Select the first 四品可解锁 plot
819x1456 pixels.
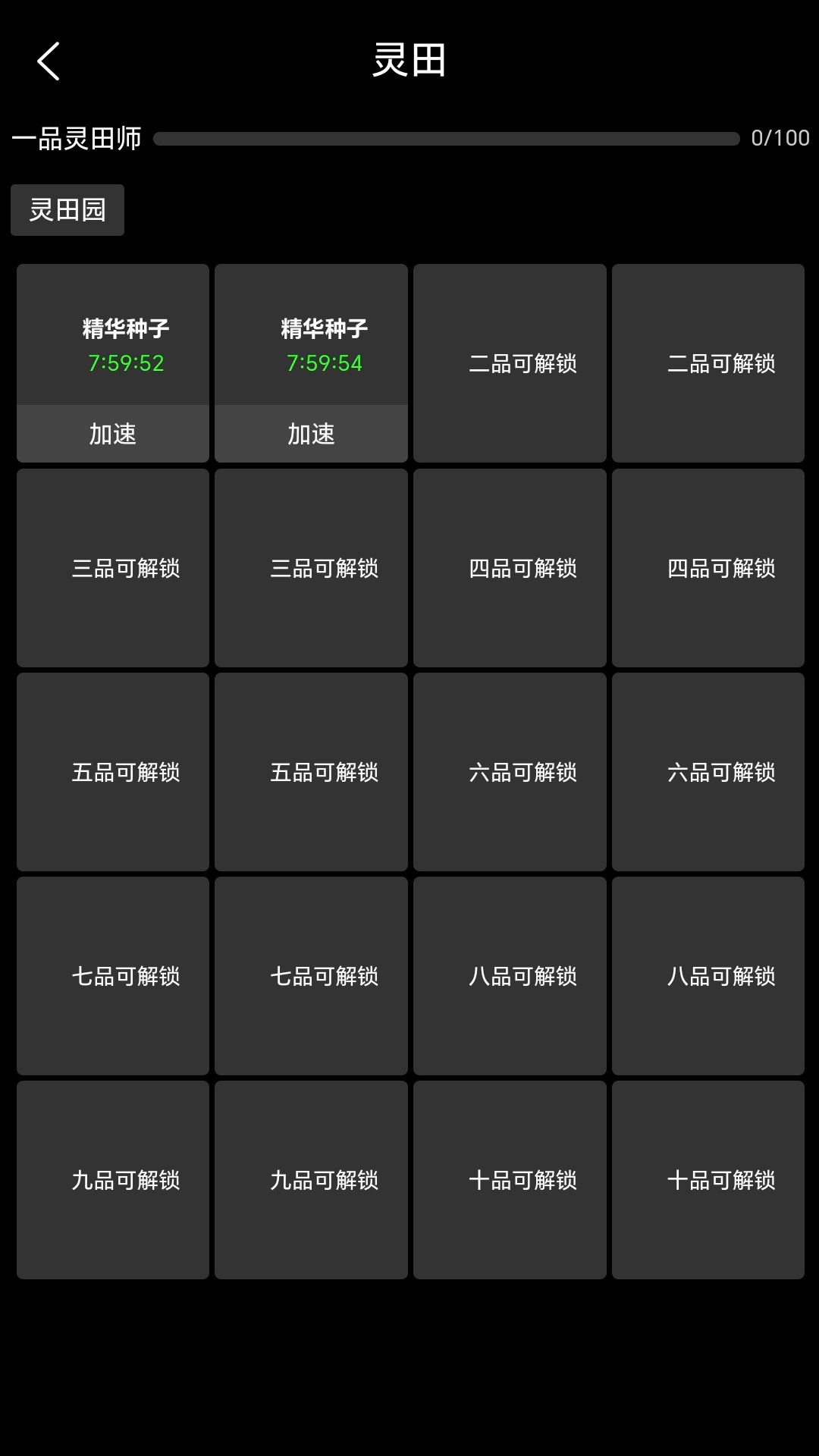pos(510,568)
